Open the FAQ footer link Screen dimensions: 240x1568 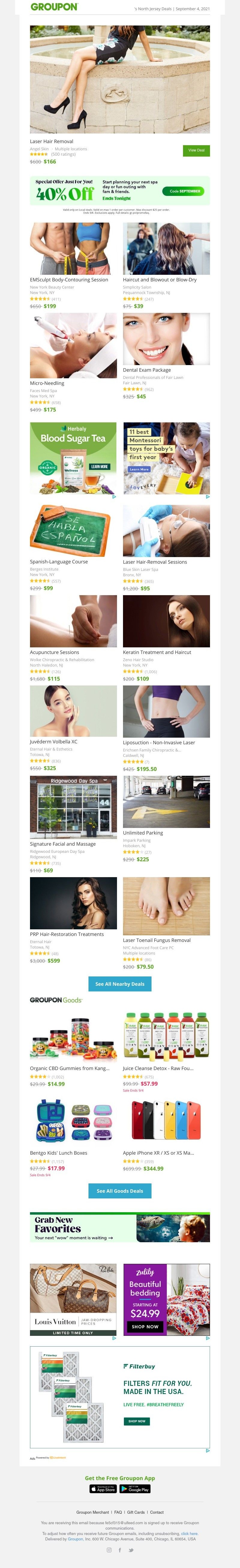(118, 1512)
